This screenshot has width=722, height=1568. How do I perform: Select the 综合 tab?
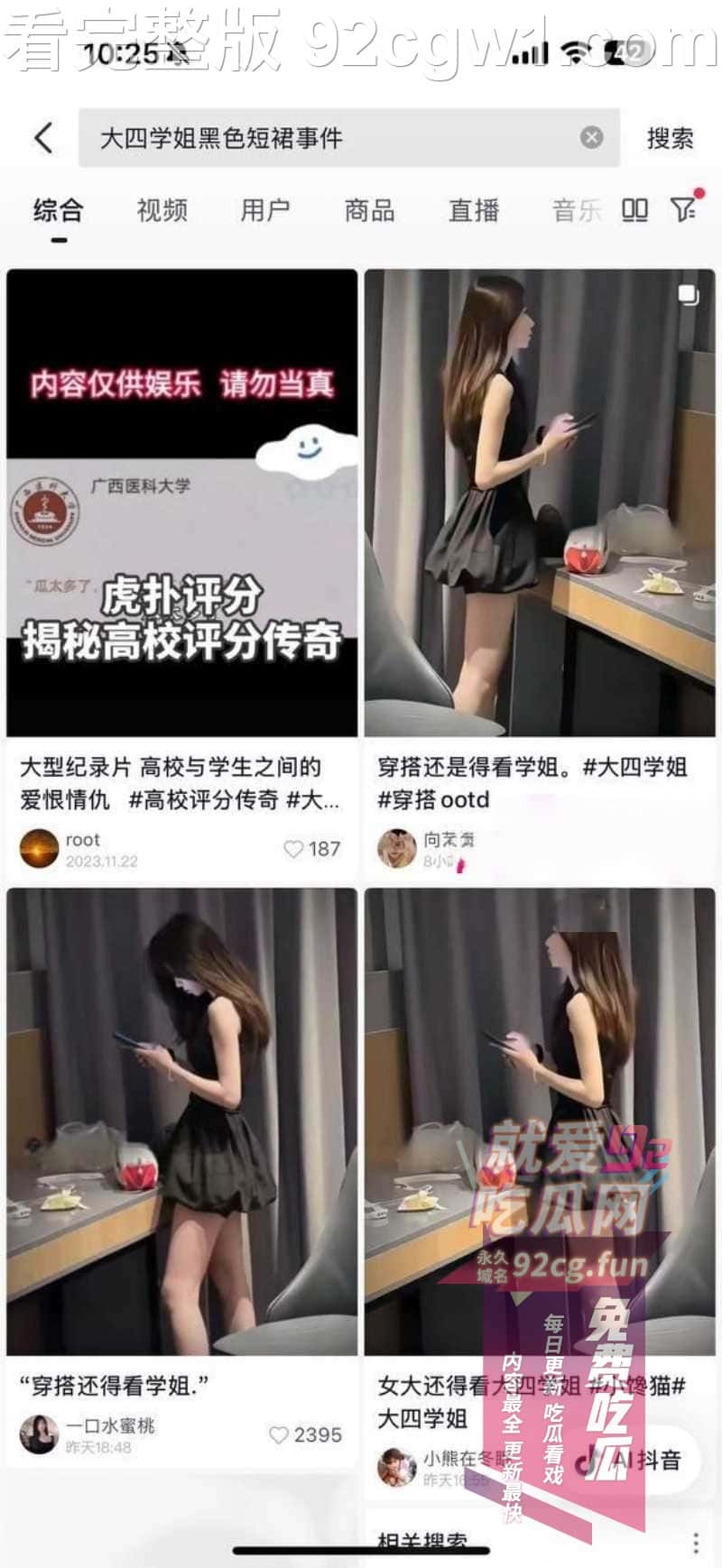click(59, 210)
